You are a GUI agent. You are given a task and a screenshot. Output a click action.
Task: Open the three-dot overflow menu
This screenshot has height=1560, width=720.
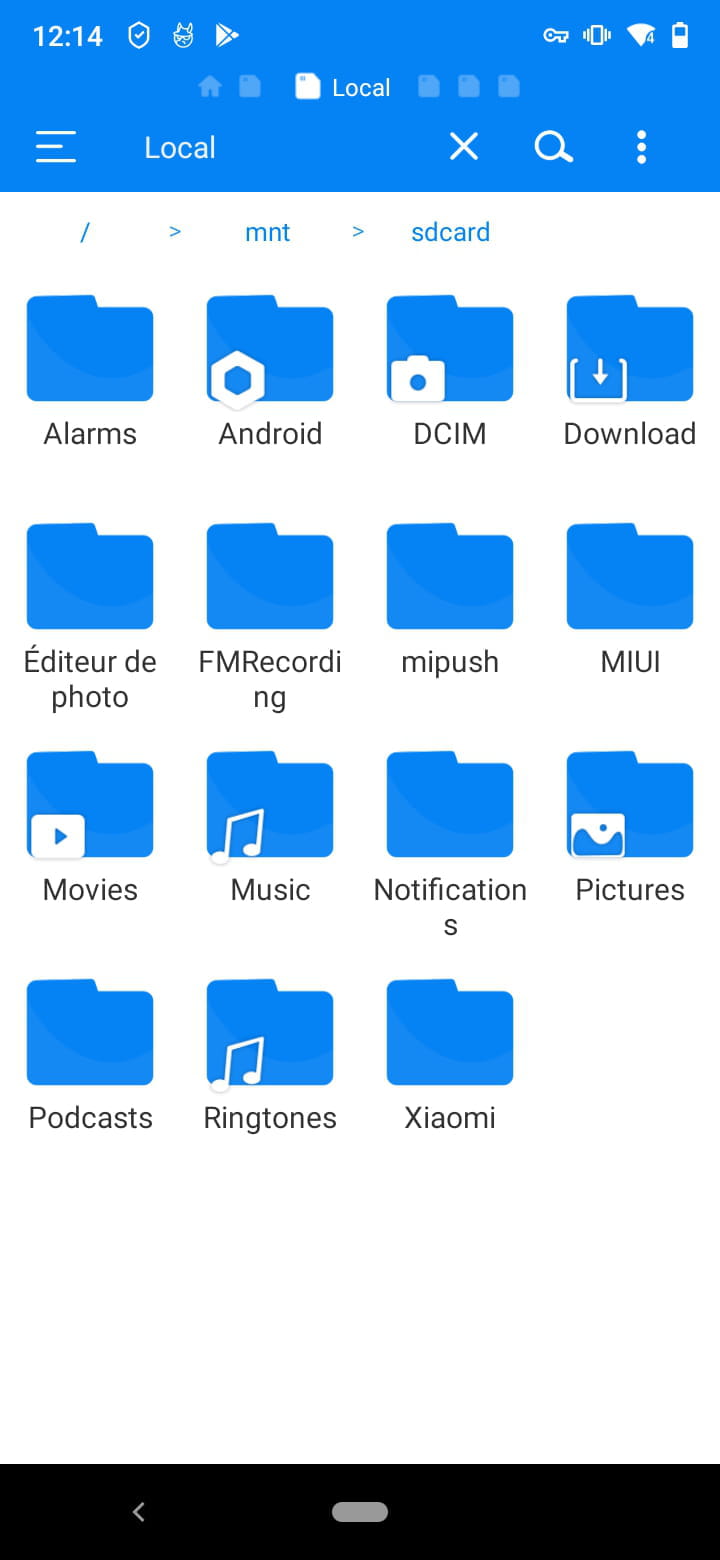tap(641, 147)
